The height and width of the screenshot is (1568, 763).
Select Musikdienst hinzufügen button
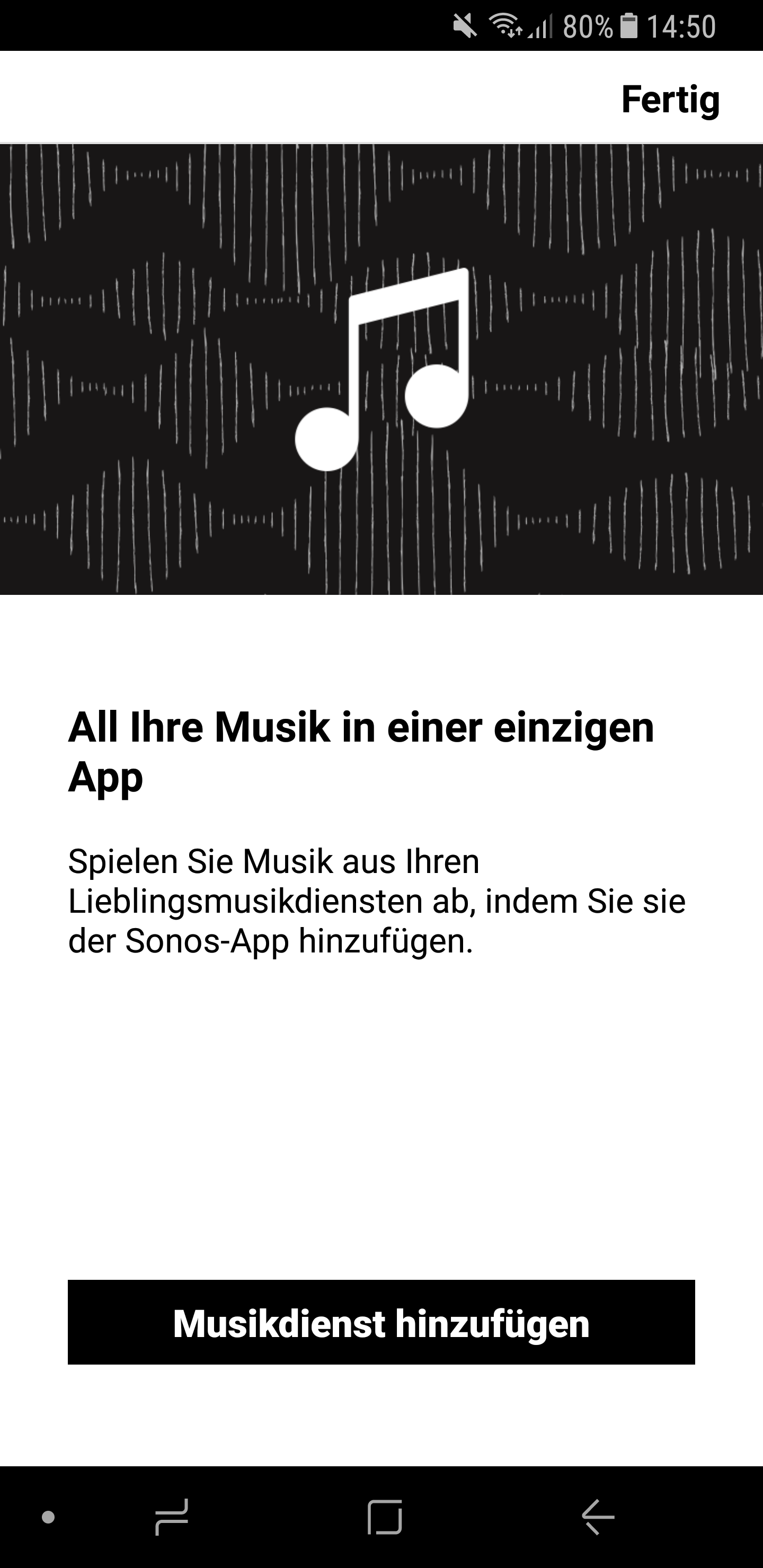tap(381, 1322)
